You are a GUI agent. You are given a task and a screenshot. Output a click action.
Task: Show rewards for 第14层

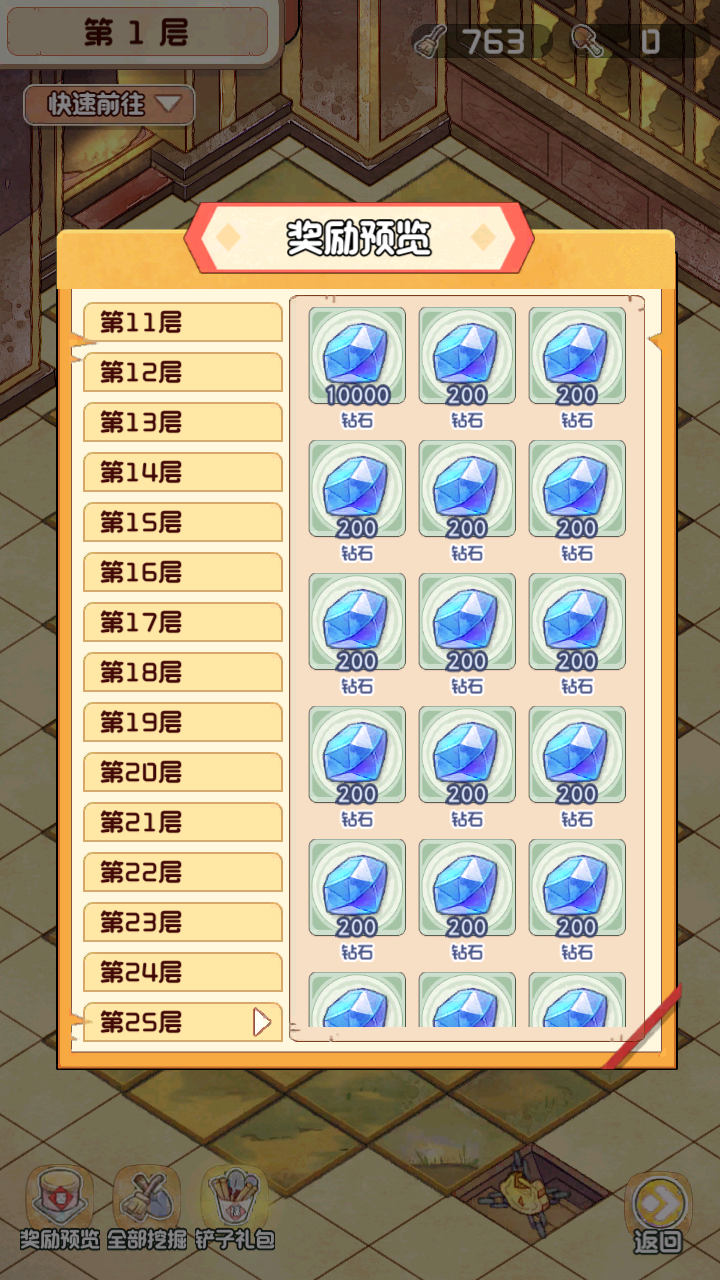[x=182, y=472]
